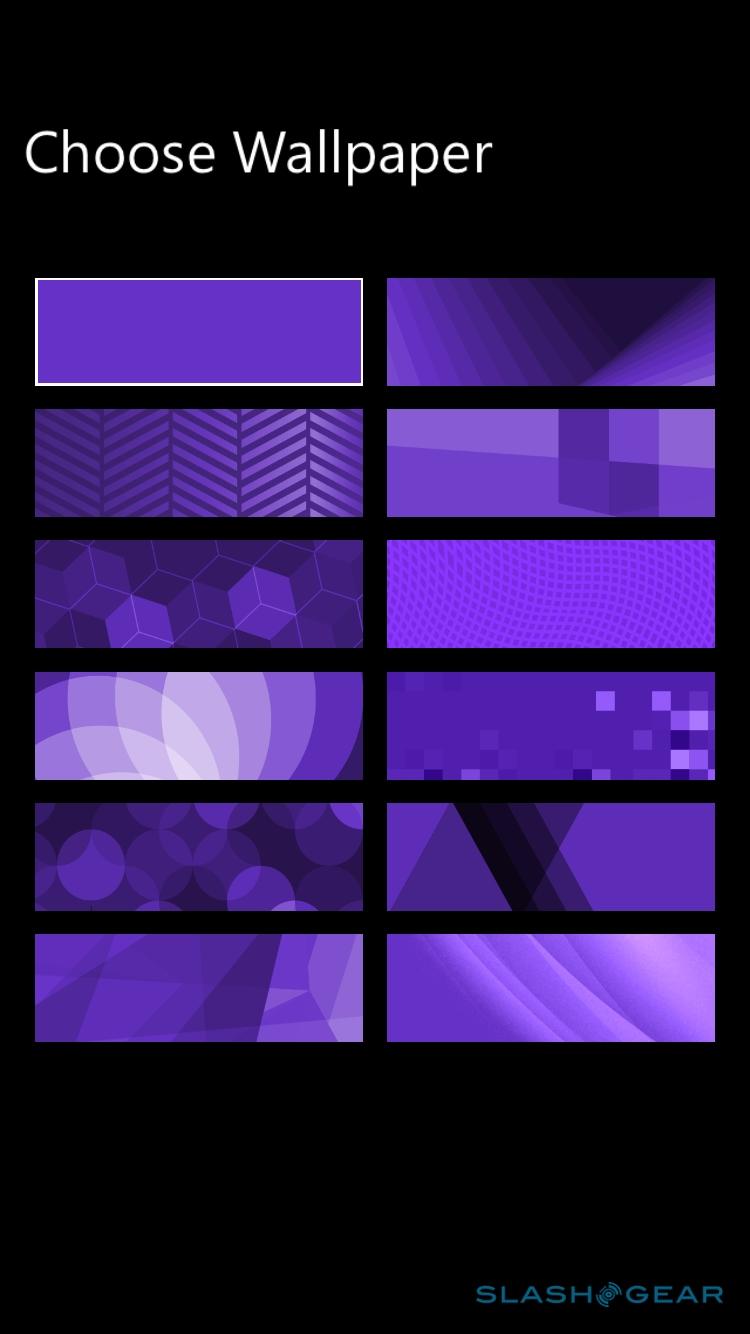The width and height of the screenshot is (750, 1334).
Task: Pick the chevron stripes wallpaper
Action: pyautogui.click(x=199, y=462)
